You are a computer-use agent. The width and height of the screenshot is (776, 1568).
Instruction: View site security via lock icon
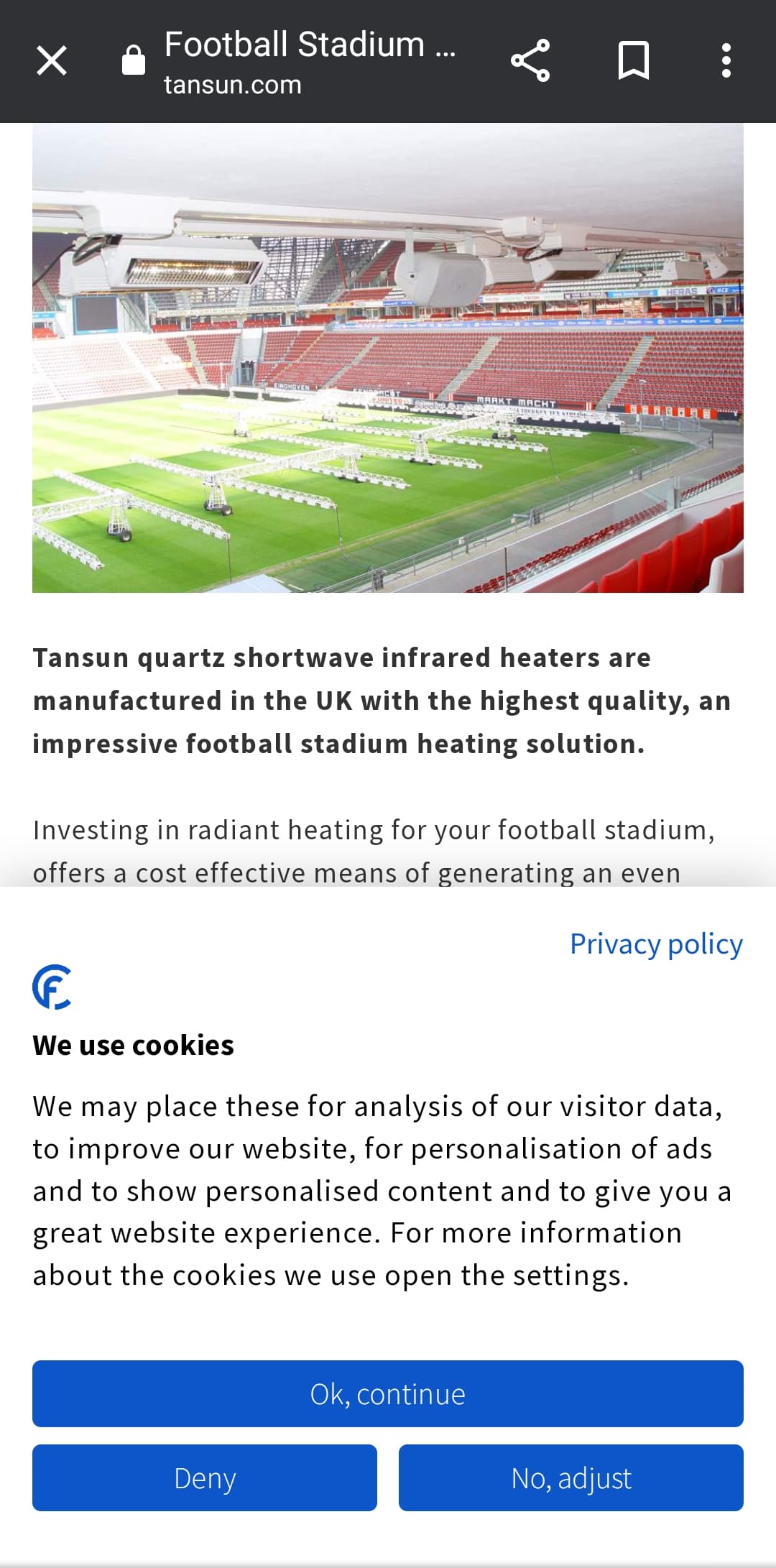134,60
